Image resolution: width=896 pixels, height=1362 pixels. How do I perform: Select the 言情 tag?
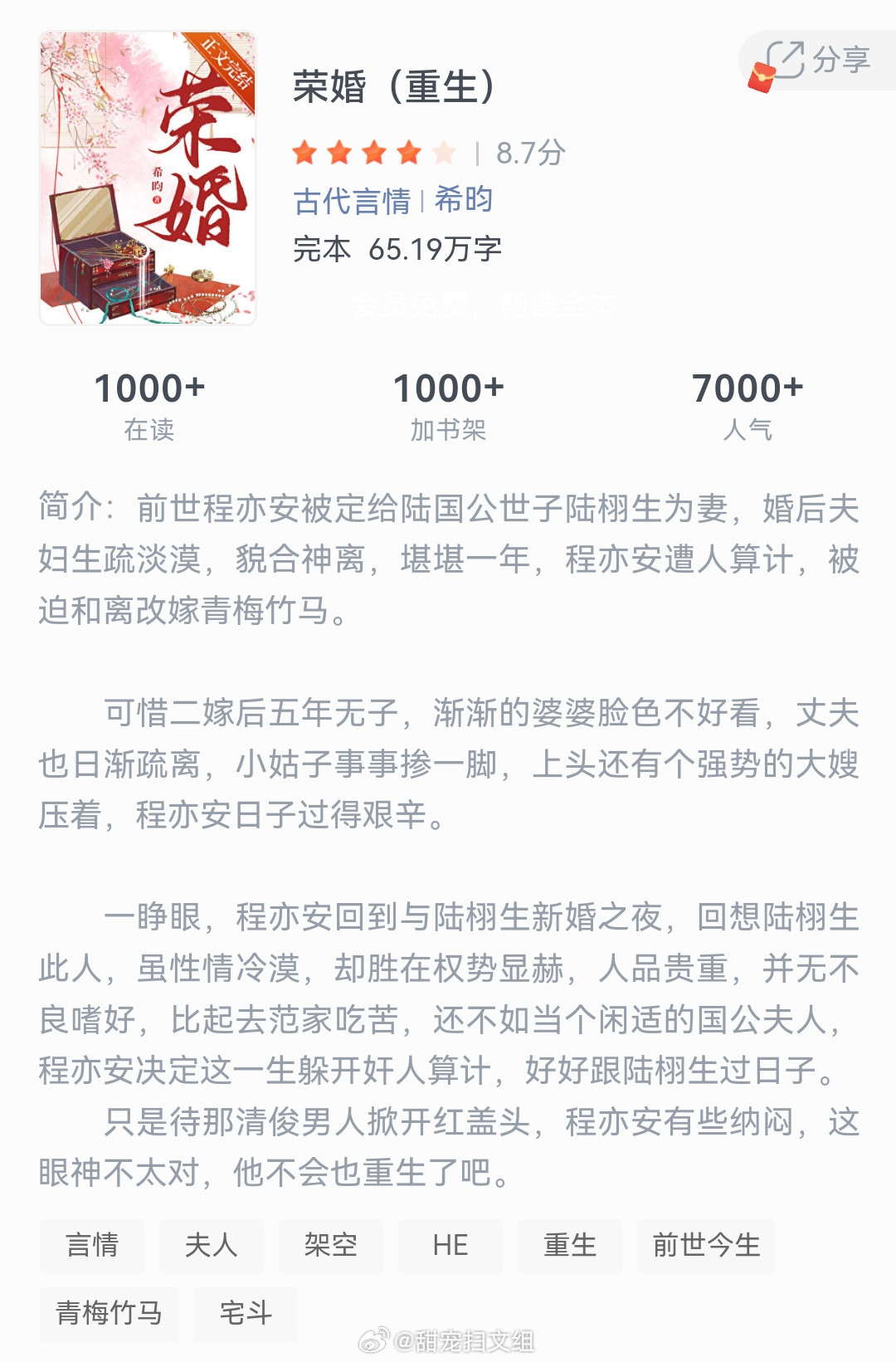(91, 1244)
